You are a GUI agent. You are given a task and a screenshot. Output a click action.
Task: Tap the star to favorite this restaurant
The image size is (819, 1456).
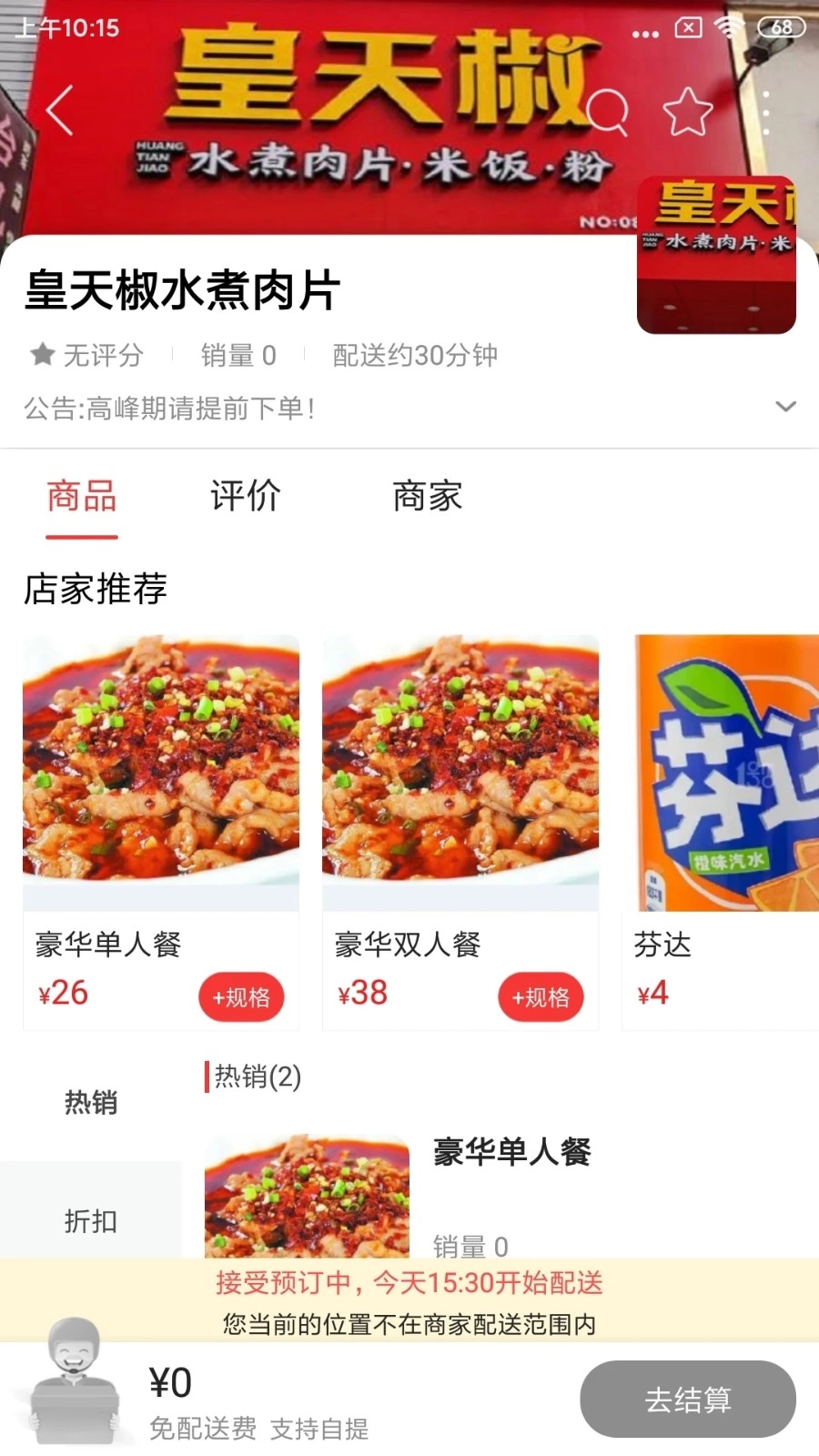pyautogui.click(x=687, y=110)
